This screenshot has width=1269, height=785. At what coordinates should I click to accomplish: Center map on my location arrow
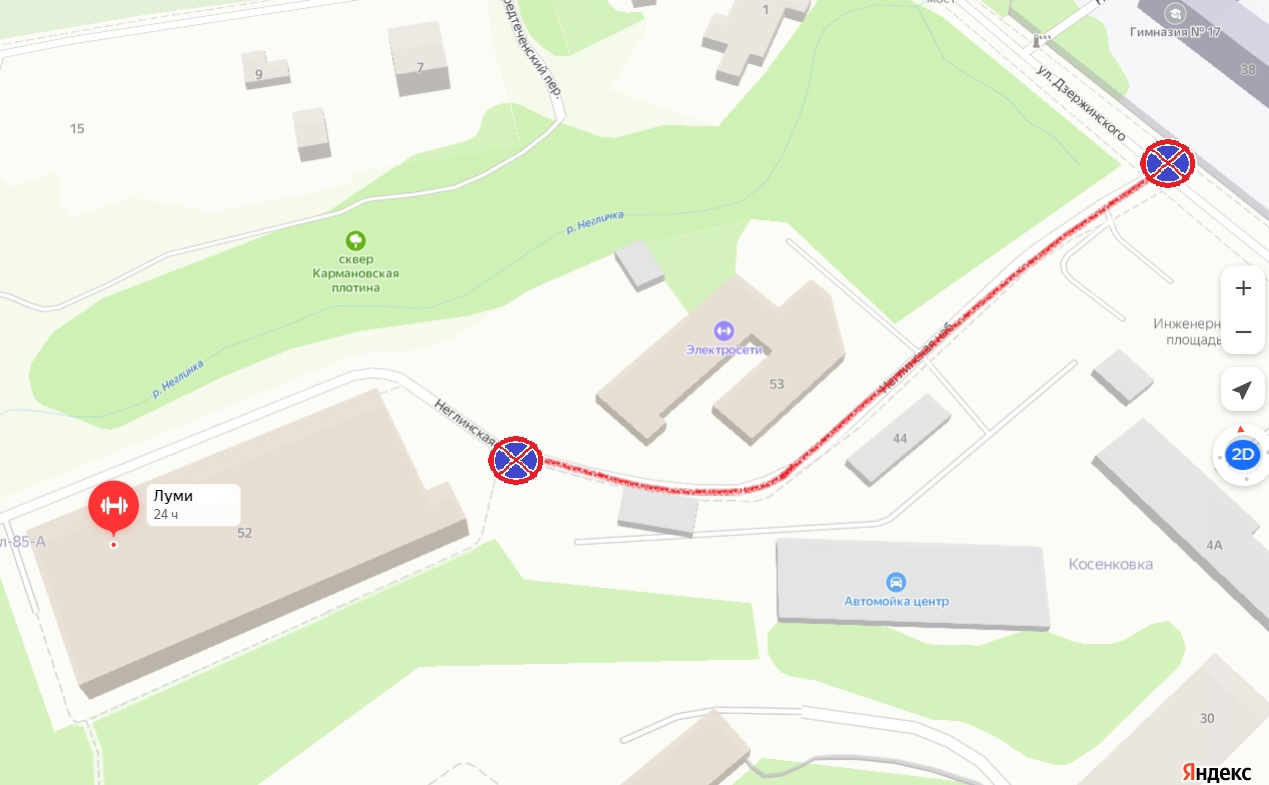[x=1242, y=390]
